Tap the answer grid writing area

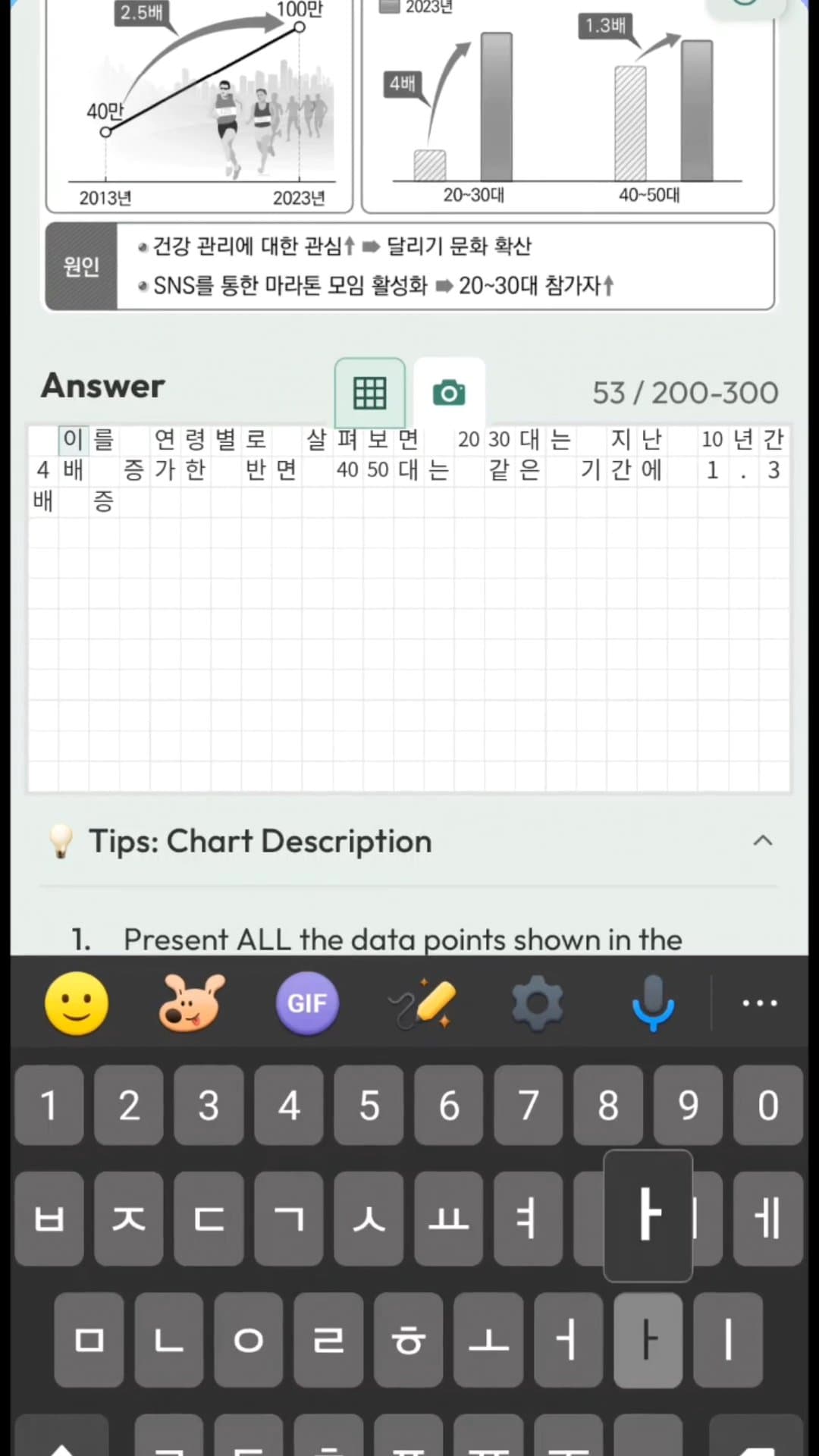pyautogui.click(x=409, y=645)
